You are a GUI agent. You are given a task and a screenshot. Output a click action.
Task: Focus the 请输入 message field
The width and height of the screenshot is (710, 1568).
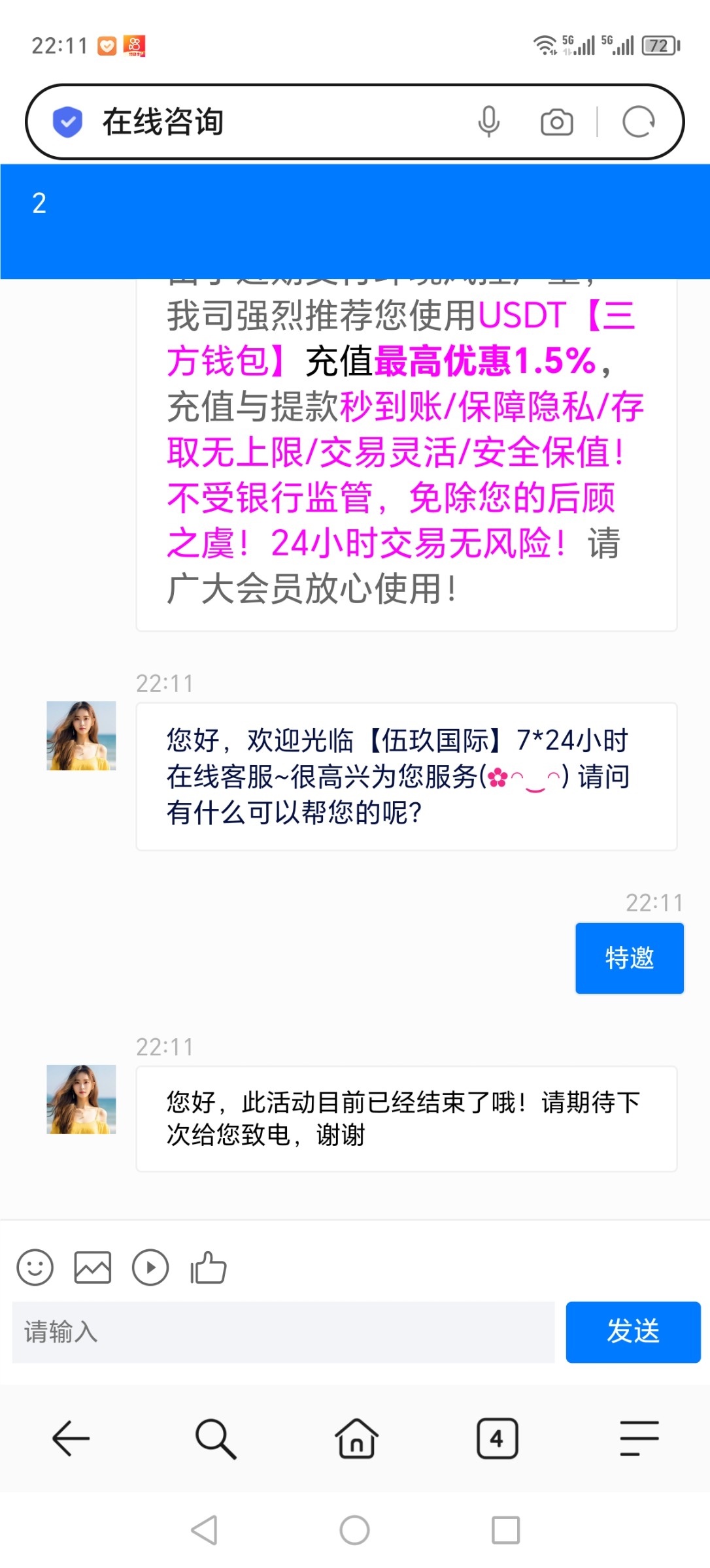(283, 1331)
